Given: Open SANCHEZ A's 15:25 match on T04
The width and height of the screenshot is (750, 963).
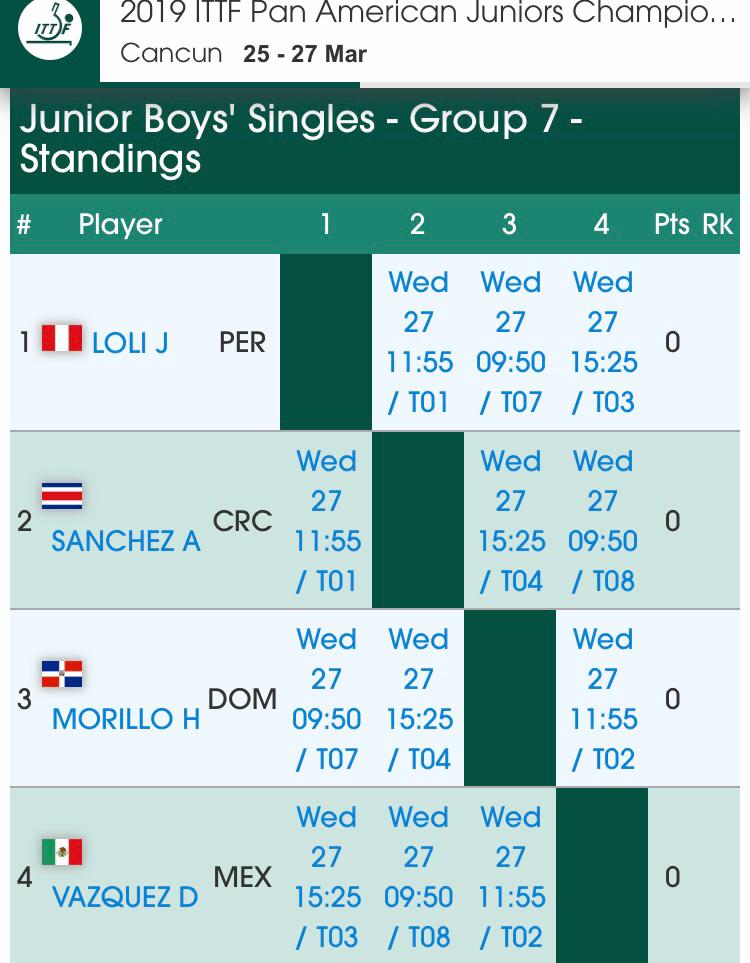Looking at the screenshot, I should tap(510, 521).
